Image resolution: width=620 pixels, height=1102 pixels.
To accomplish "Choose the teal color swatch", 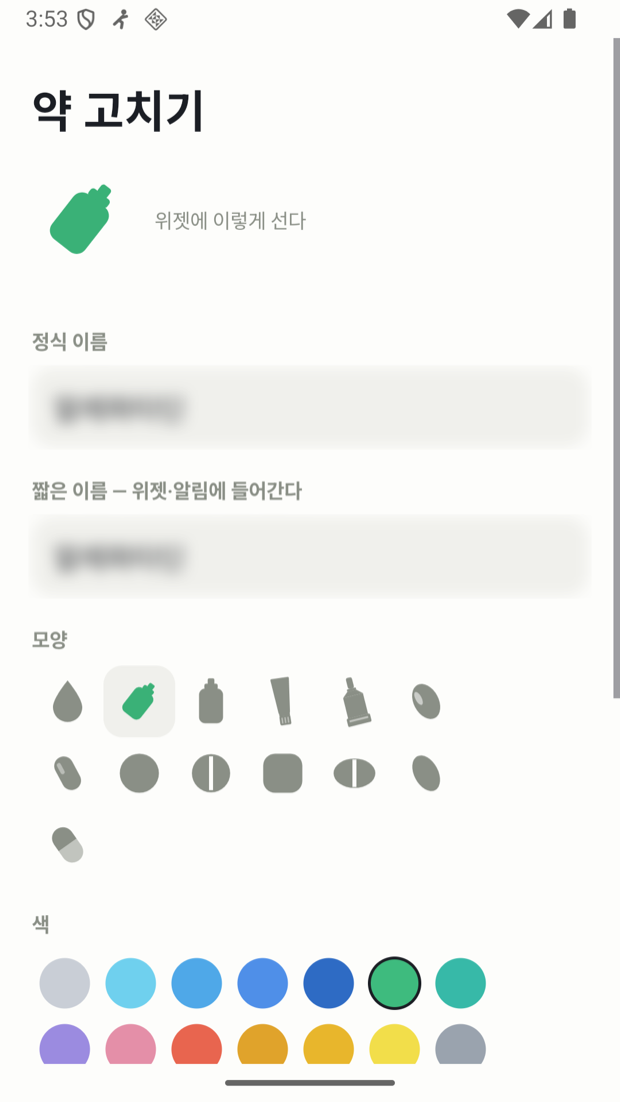I will 460,983.
